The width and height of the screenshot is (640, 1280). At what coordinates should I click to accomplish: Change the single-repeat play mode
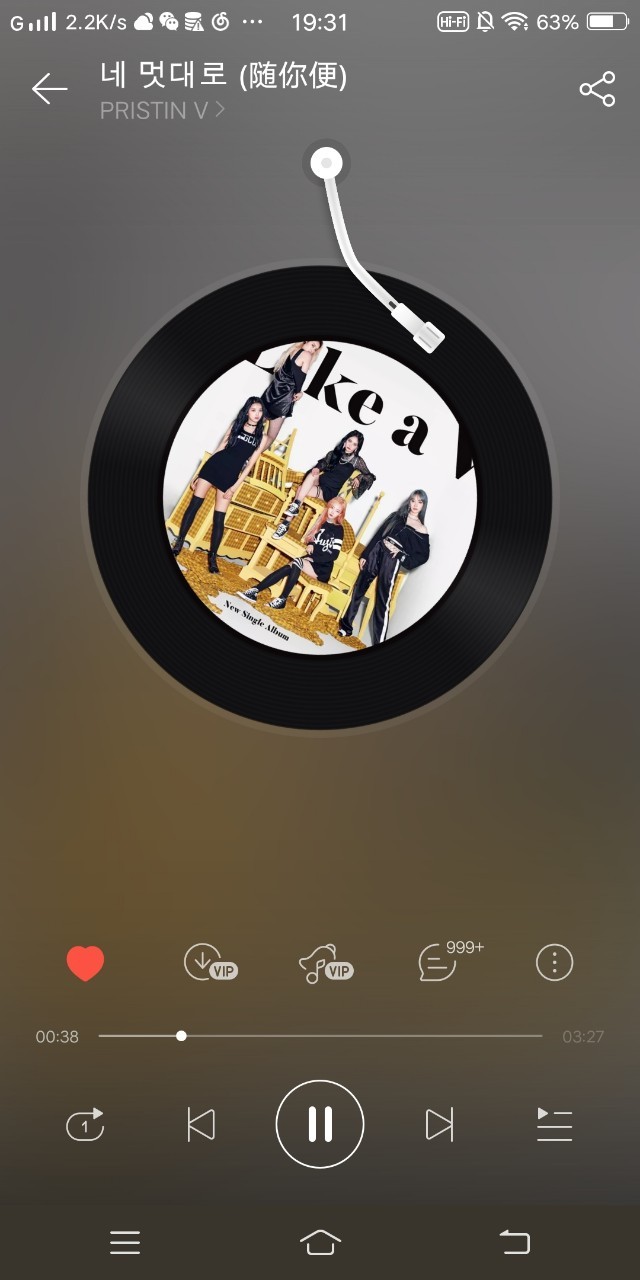(85, 1125)
